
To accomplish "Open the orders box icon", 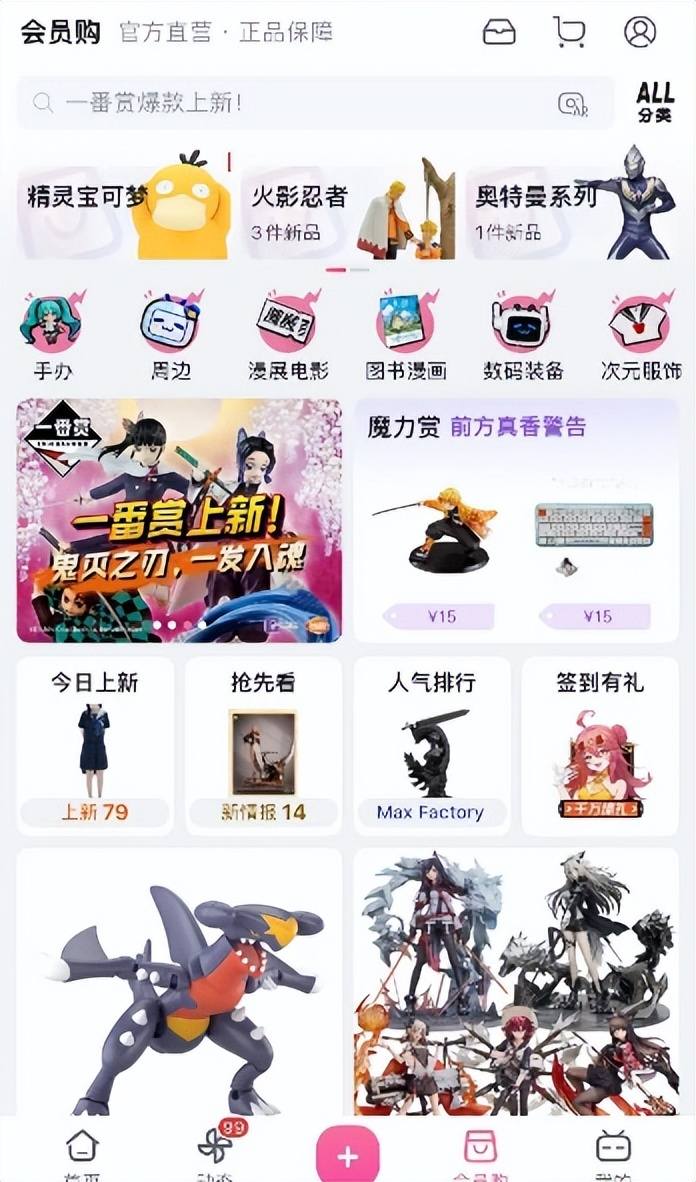I will (x=499, y=32).
